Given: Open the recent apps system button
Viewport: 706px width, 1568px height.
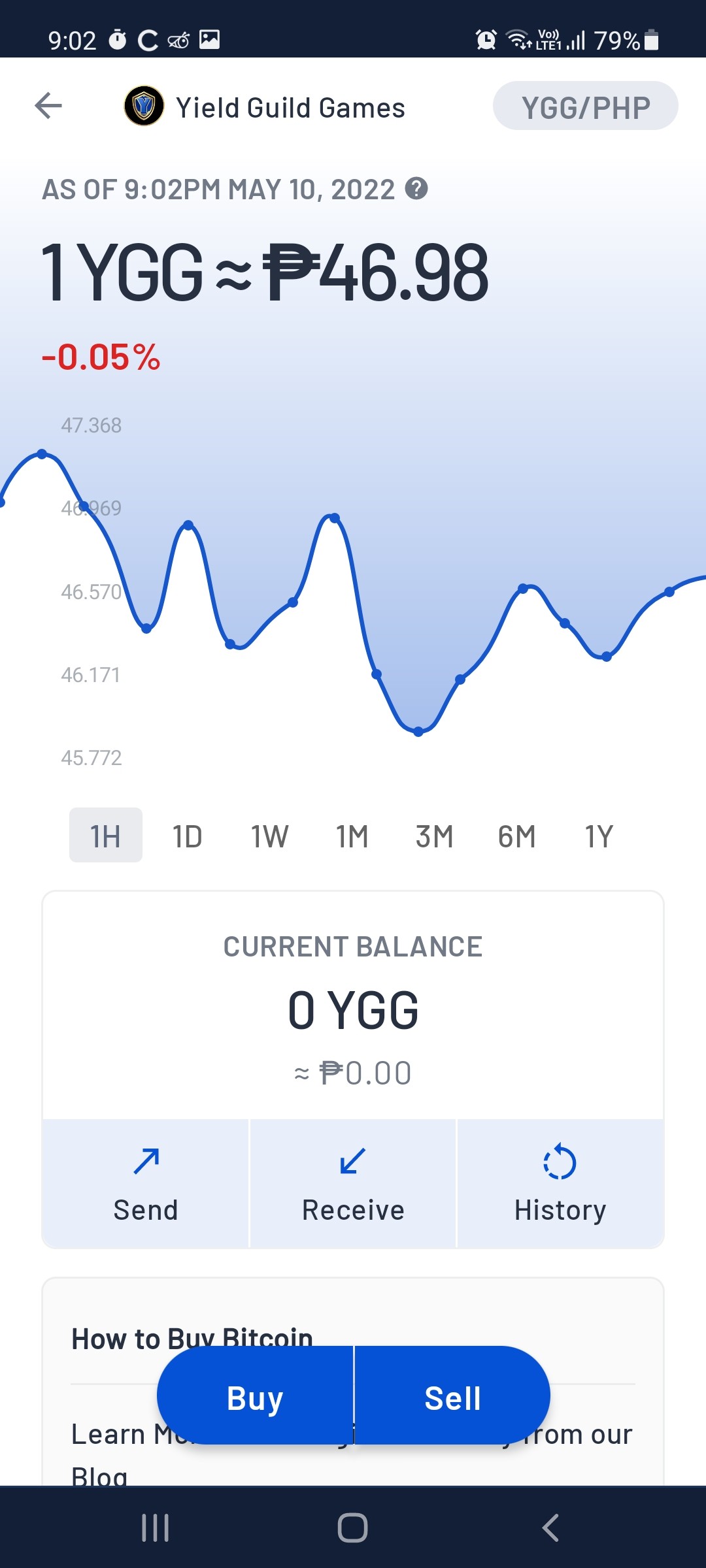Looking at the screenshot, I should pos(156,1527).
